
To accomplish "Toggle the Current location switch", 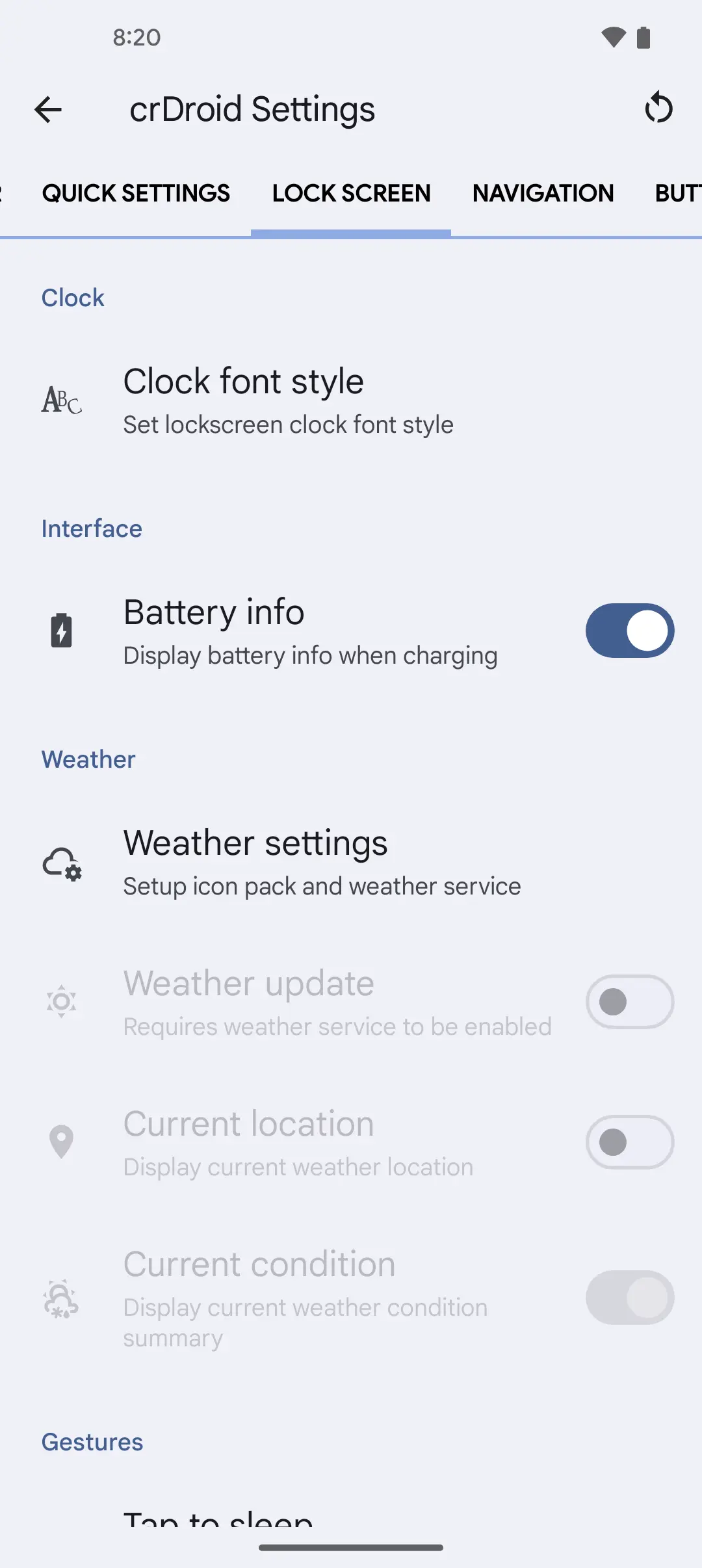I will click(629, 1142).
